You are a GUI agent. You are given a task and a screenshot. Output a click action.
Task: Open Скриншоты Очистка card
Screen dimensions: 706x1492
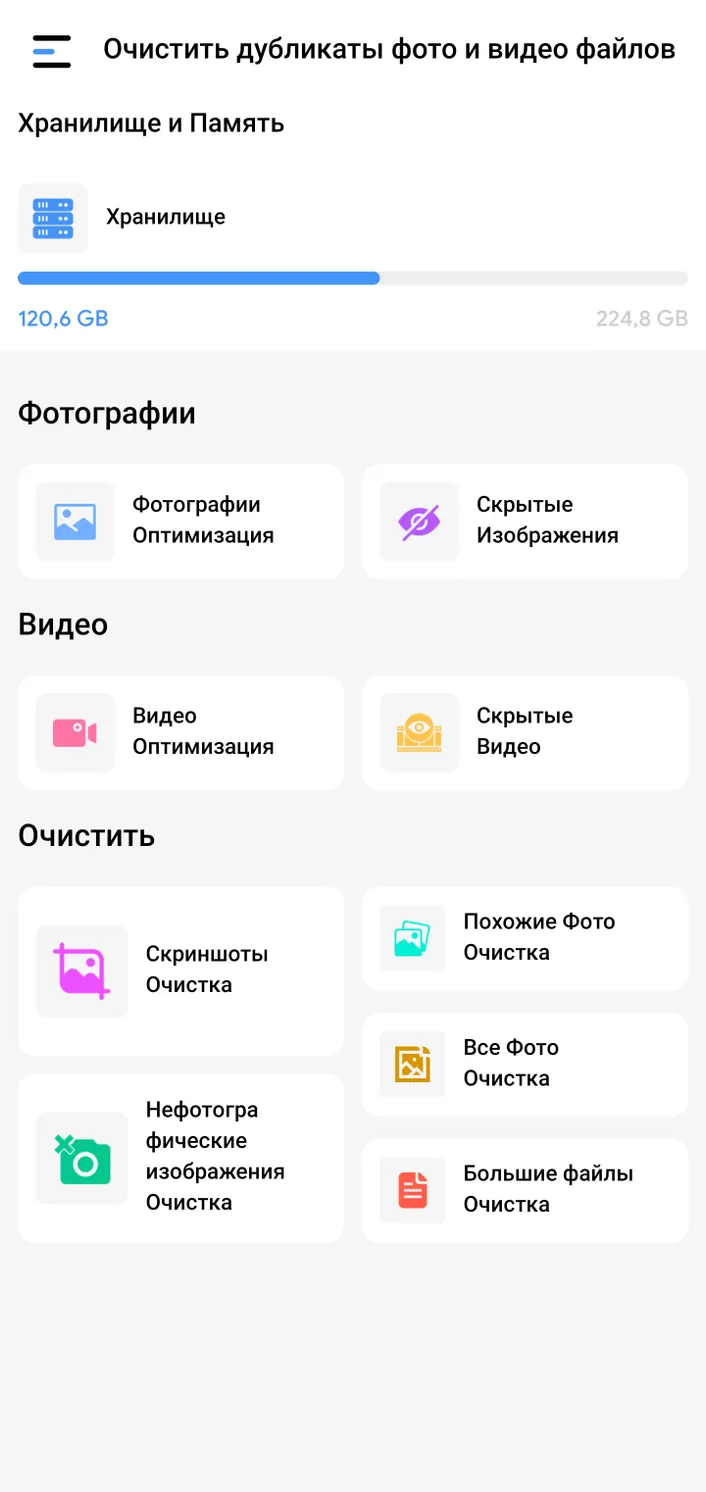point(181,970)
